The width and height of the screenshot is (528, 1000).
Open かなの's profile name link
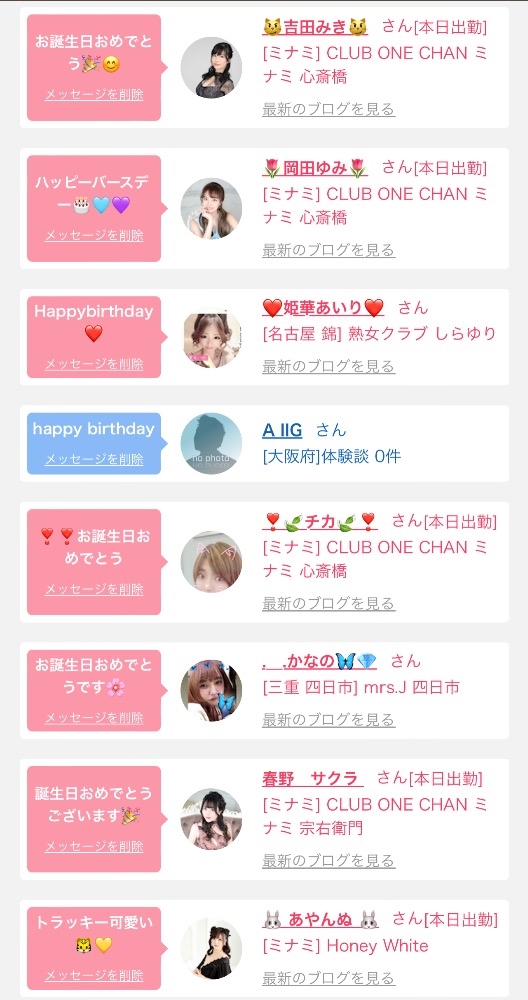point(319,662)
